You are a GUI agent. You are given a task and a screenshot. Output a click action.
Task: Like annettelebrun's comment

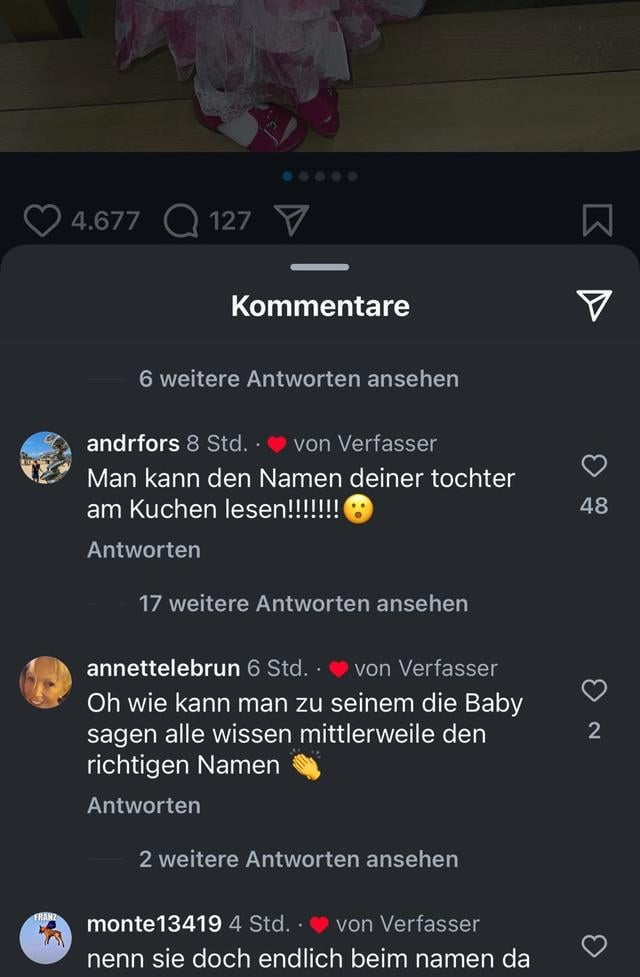594,691
